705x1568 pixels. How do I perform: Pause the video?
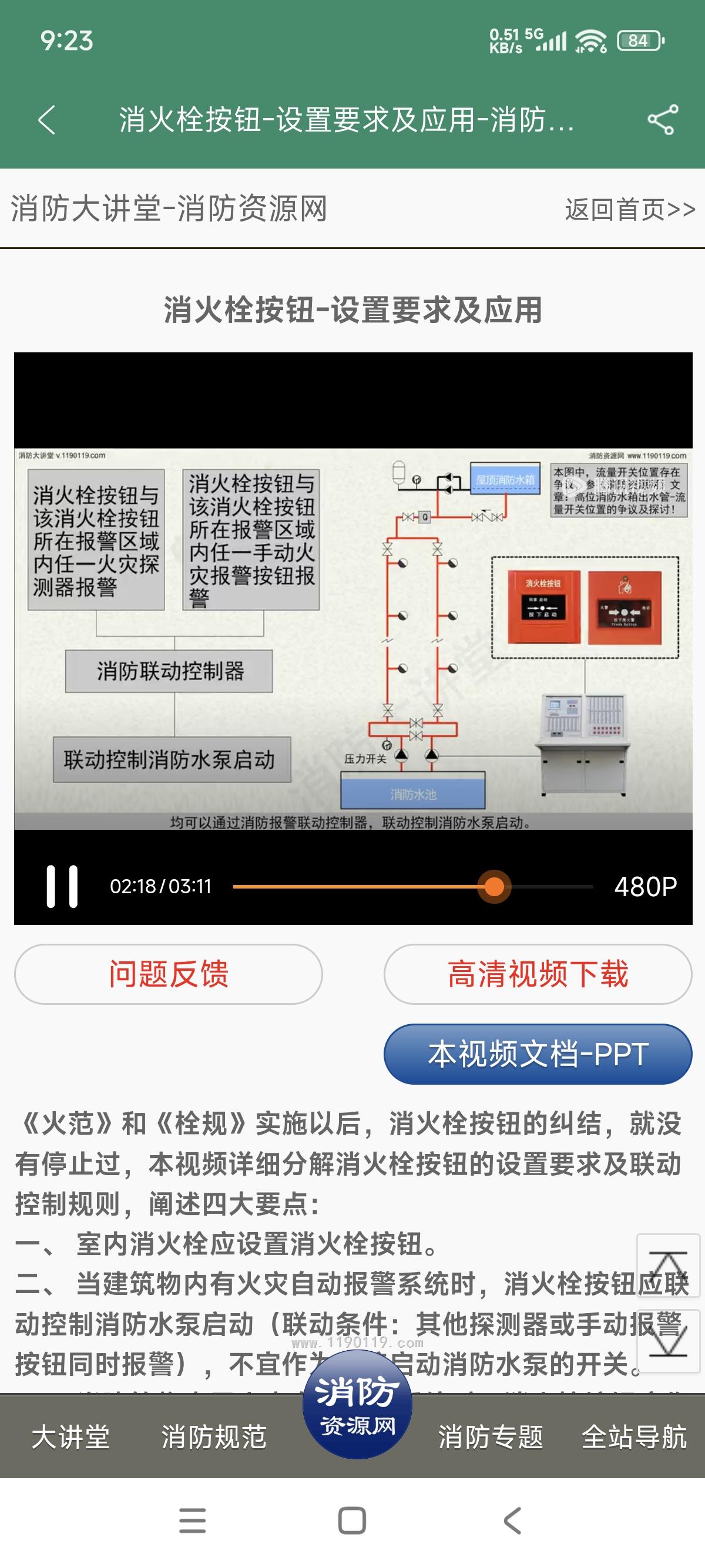click(62, 886)
